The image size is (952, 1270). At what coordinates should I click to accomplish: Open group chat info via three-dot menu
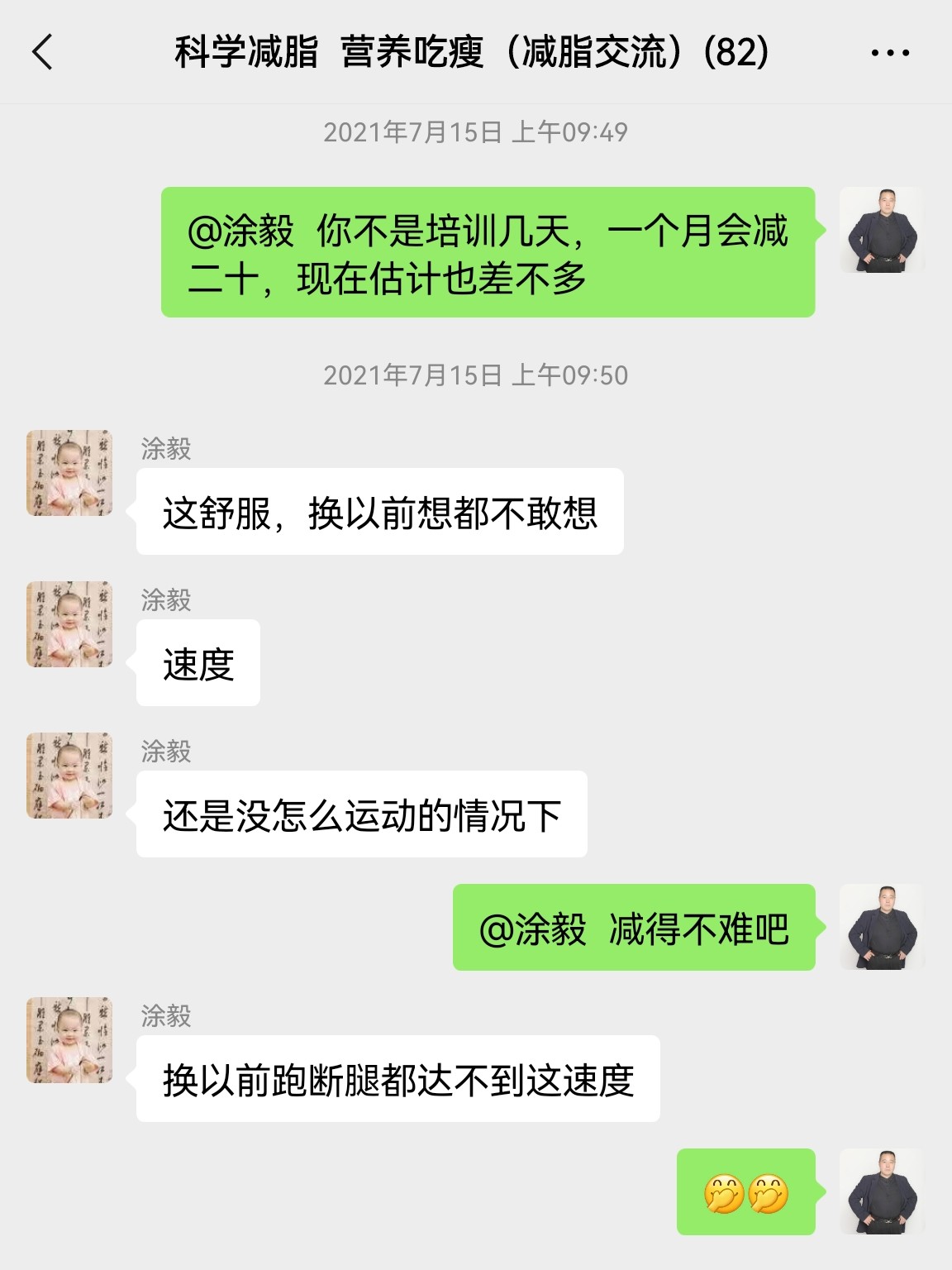[889, 53]
